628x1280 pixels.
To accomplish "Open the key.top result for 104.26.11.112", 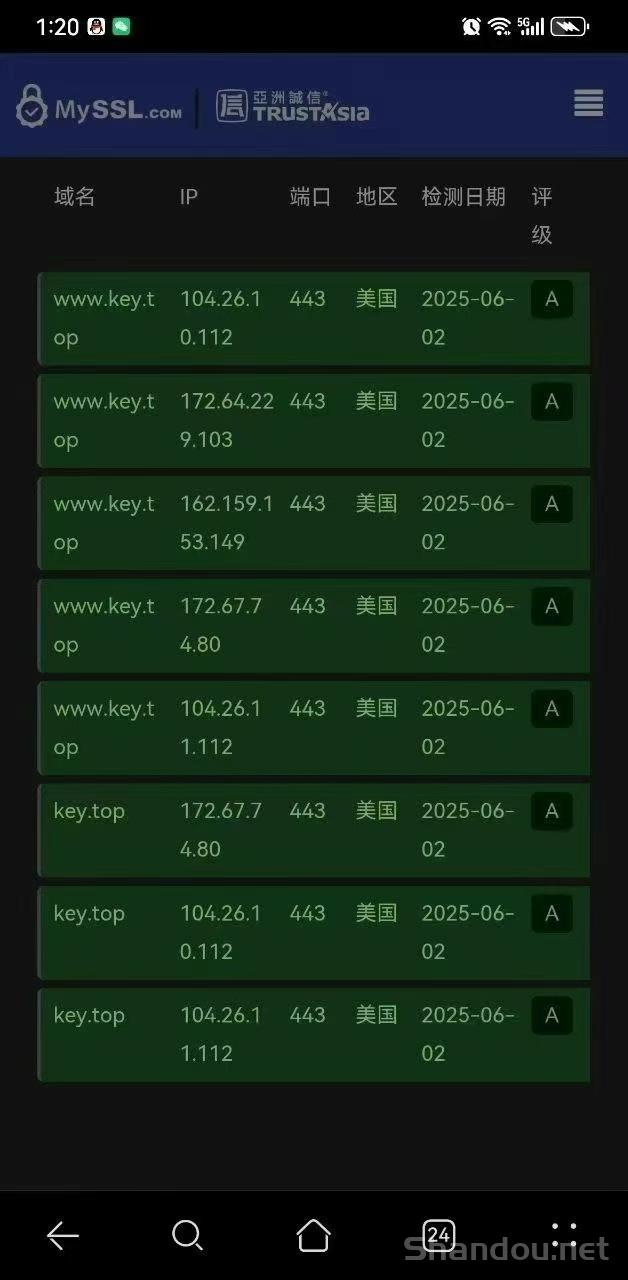I will click(314, 1035).
